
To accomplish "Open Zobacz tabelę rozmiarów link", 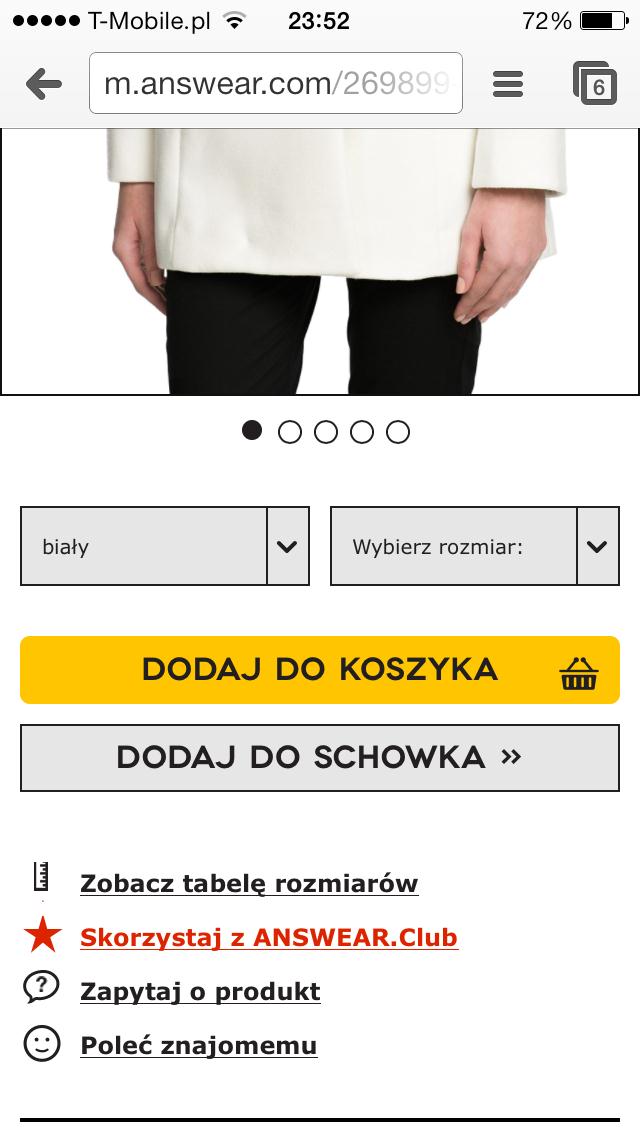I will 249,884.
